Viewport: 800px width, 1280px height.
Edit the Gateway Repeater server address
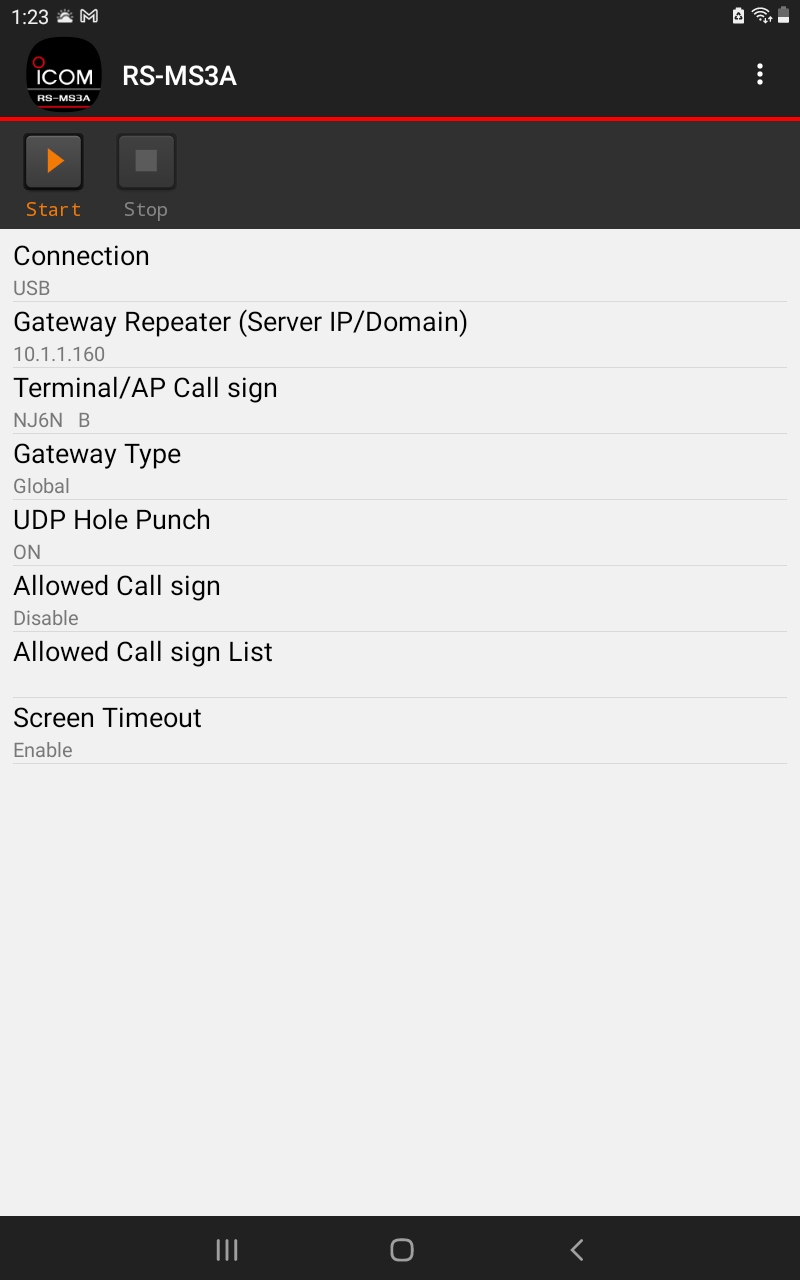pos(400,335)
